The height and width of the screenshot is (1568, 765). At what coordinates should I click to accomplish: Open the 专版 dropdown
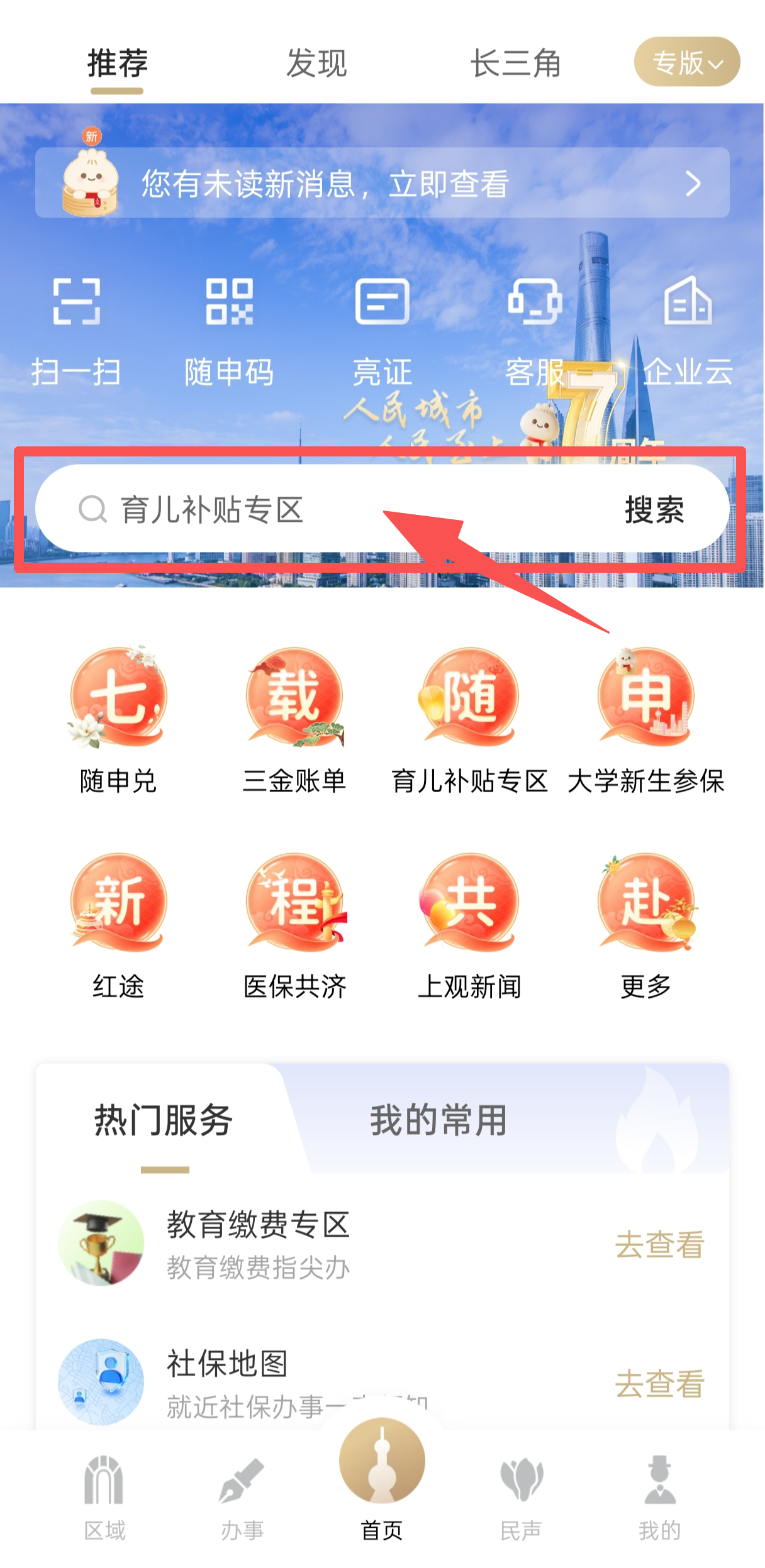686,62
